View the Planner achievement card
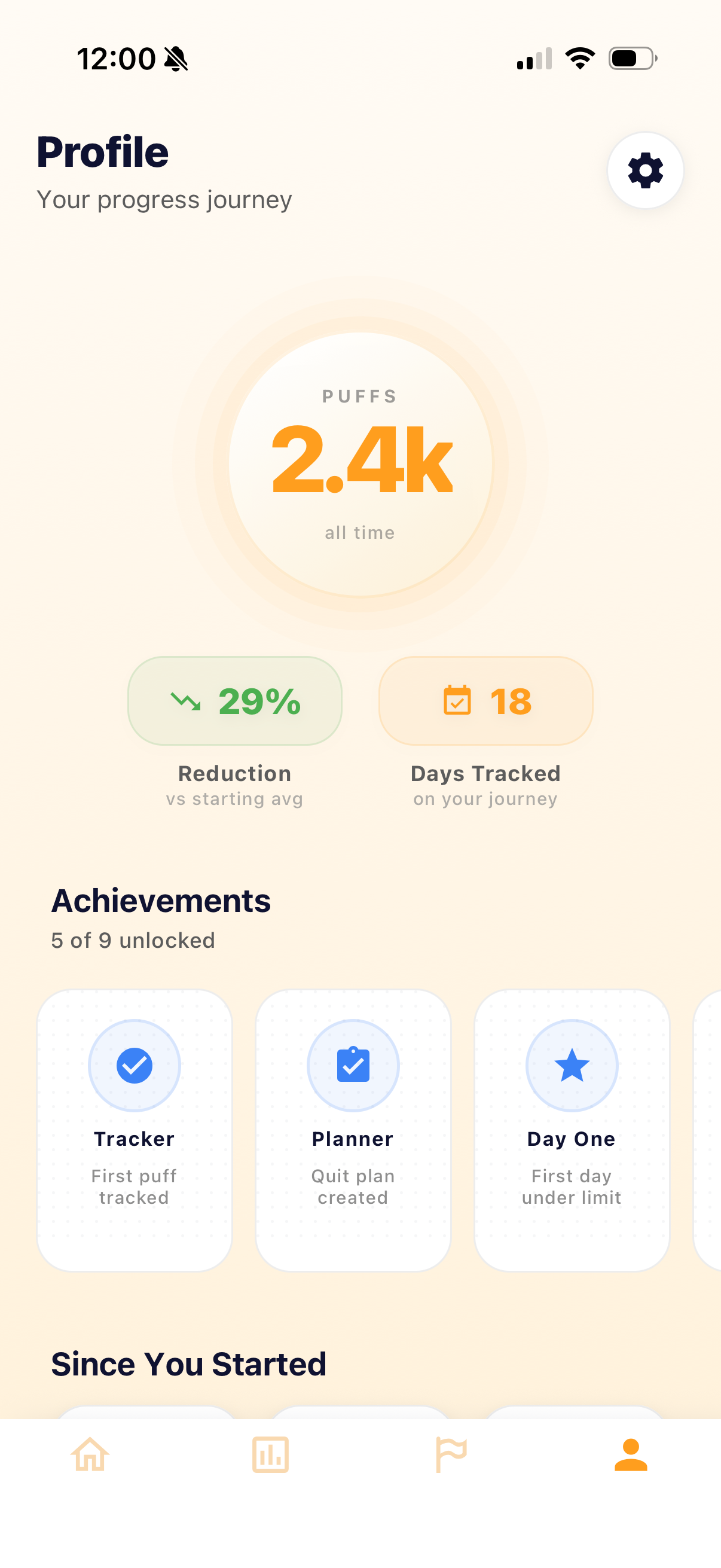The image size is (721, 1568). point(353,1130)
